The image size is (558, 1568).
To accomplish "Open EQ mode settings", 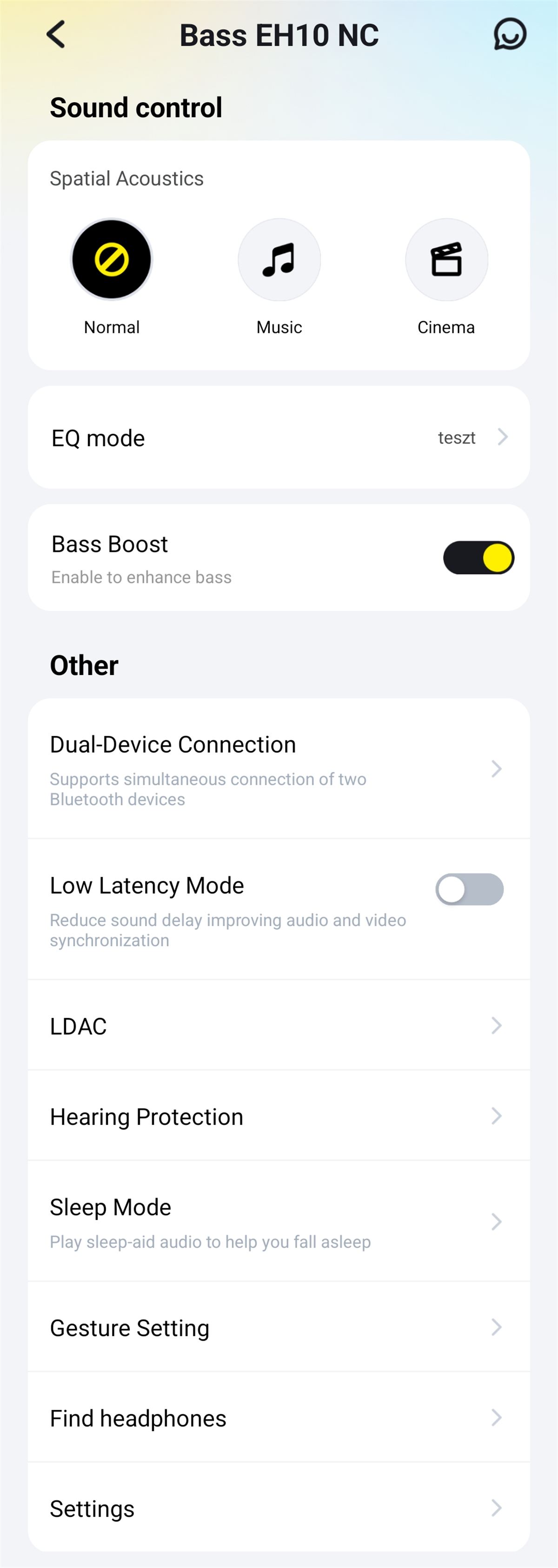I will coord(279,437).
